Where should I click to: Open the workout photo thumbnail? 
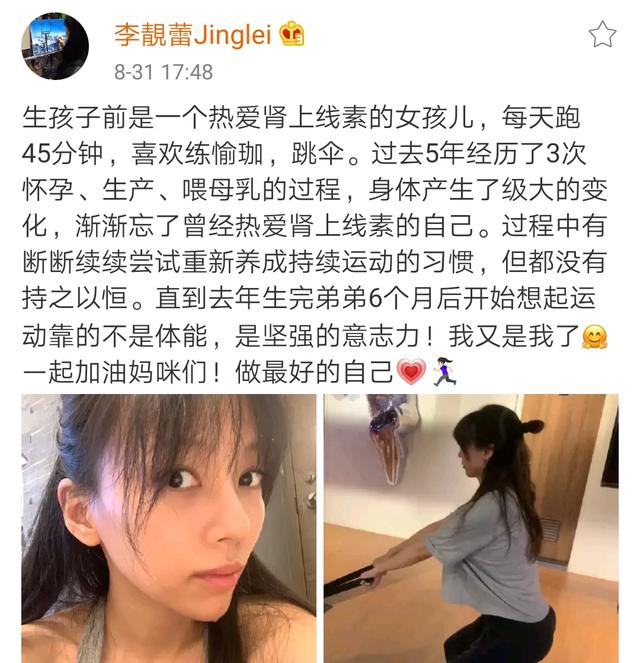click(x=471, y=528)
